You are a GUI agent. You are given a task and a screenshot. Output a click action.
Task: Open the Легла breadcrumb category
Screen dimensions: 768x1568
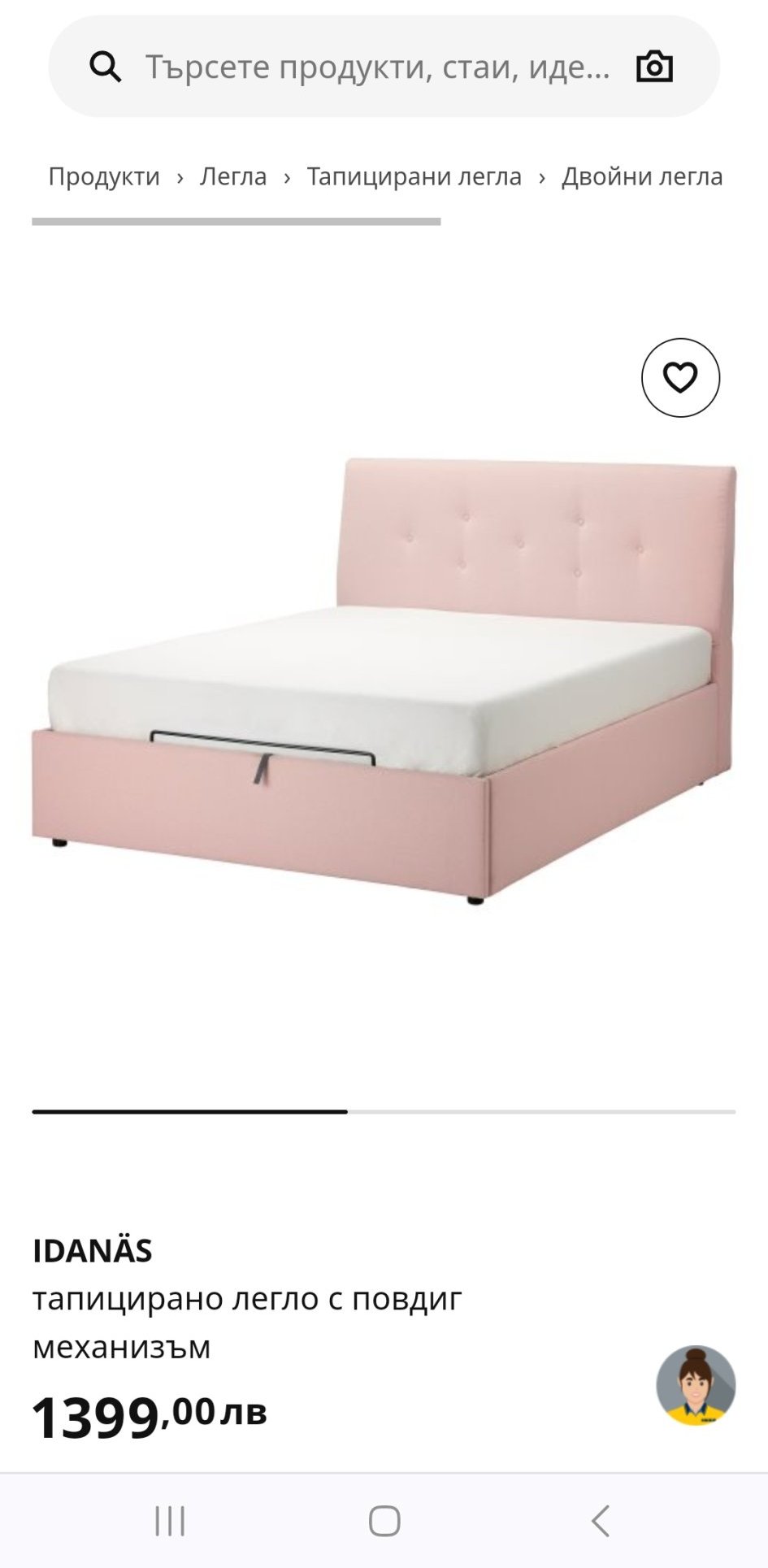point(233,176)
